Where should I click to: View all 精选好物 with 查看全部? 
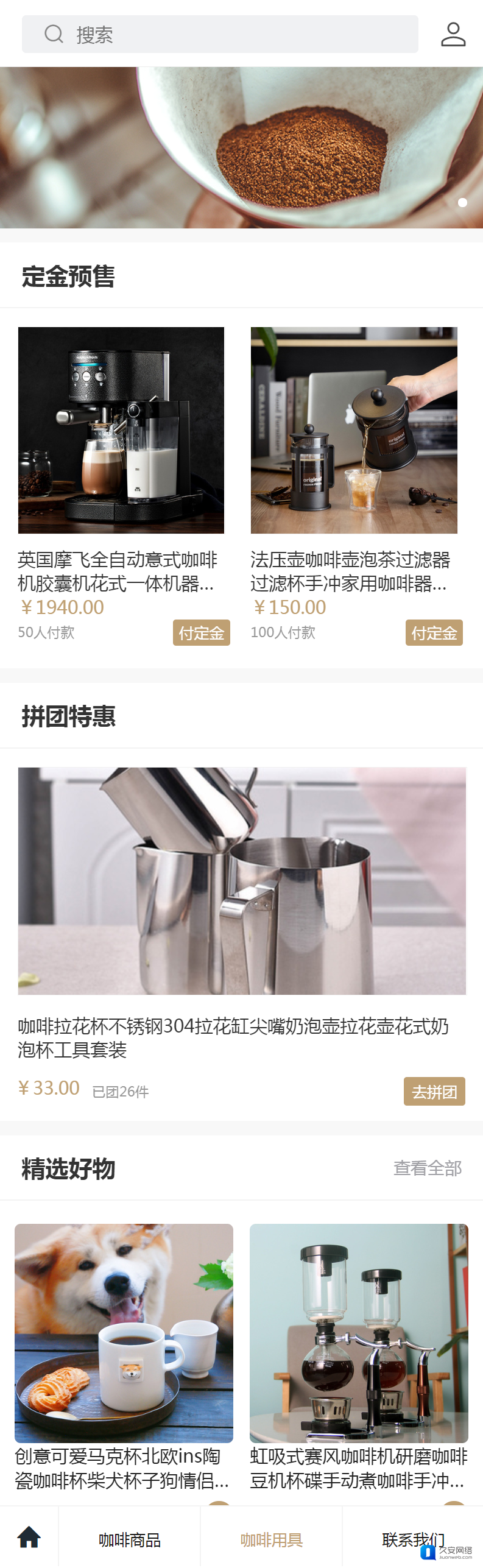pos(428,1168)
